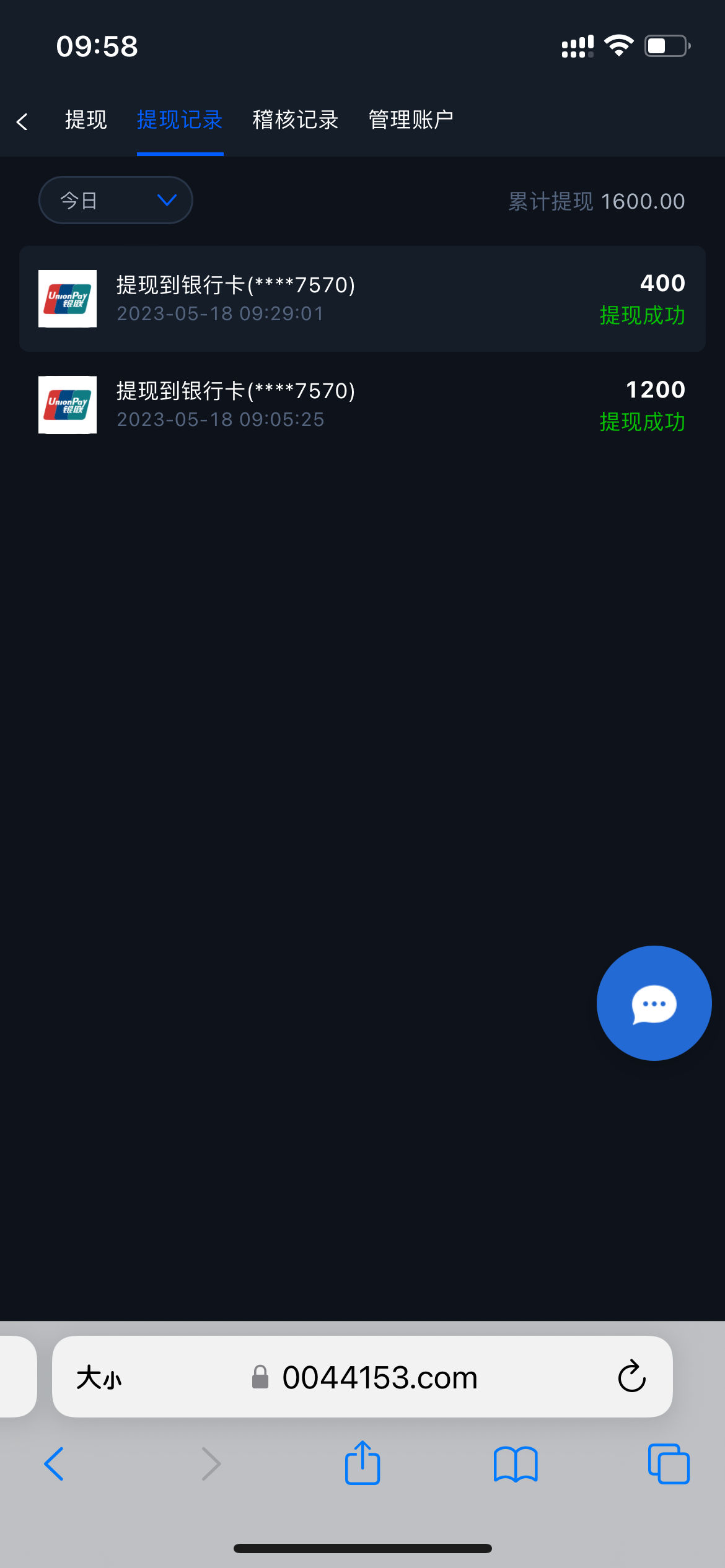Open Safari bookmarks

tap(516, 1464)
